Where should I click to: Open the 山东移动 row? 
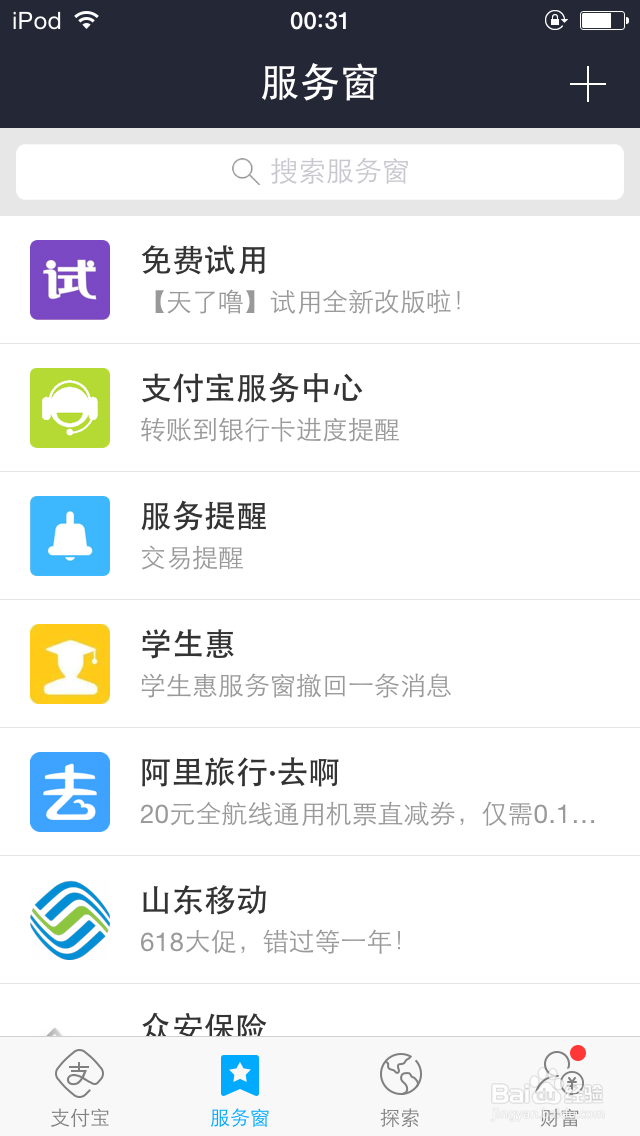[x=320, y=920]
